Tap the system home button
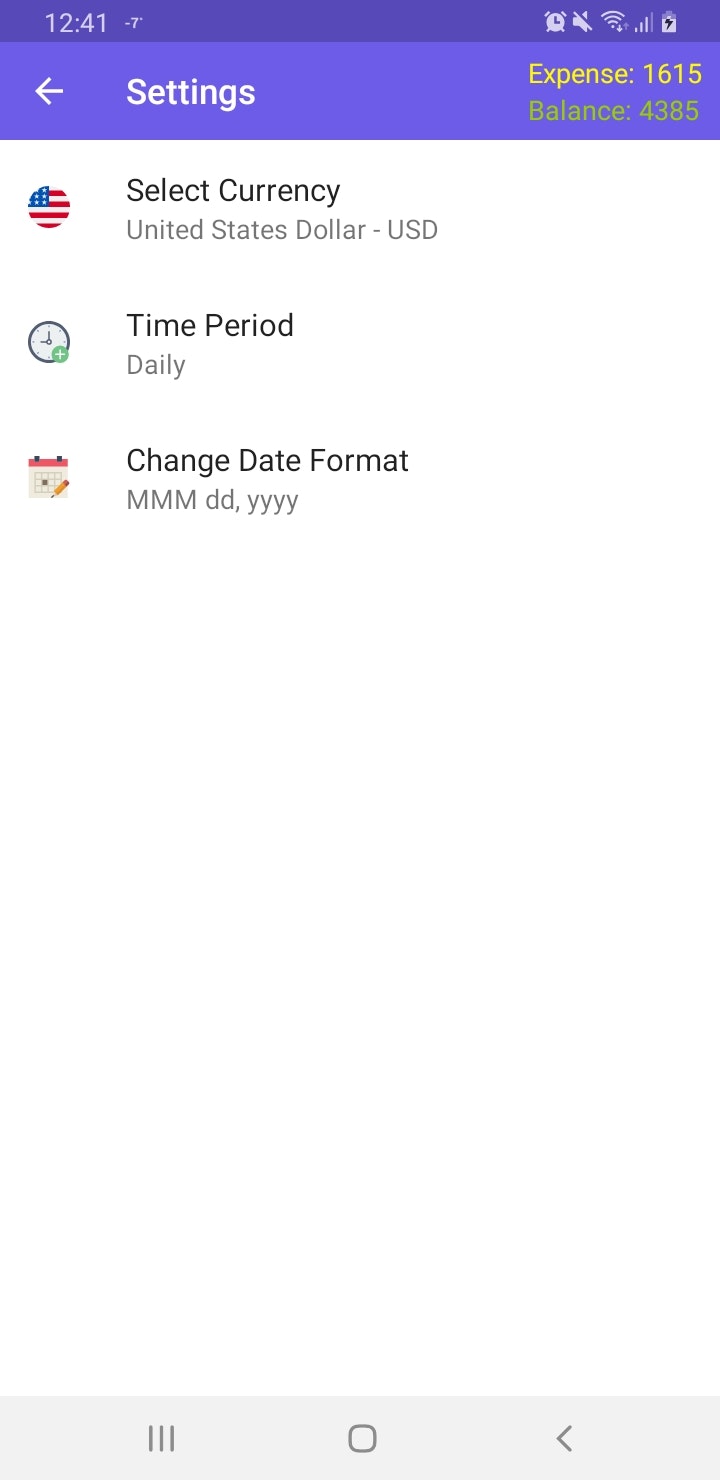Image resolution: width=720 pixels, height=1480 pixels. [361, 1438]
